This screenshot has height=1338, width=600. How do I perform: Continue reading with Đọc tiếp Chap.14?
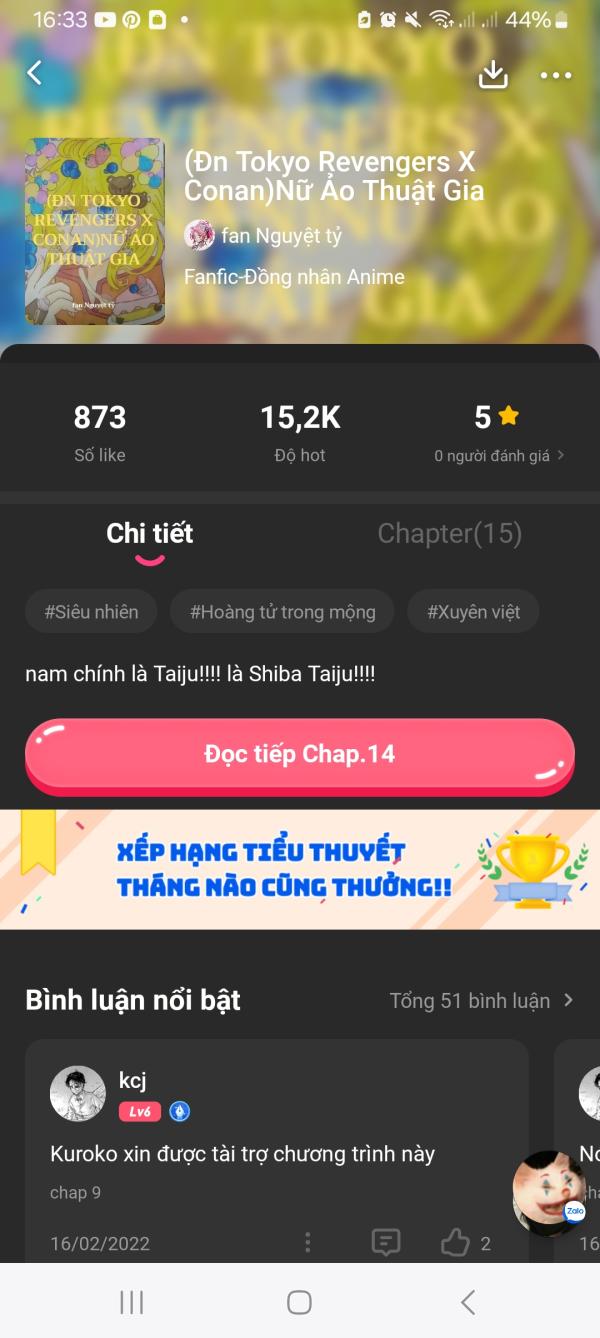(300, 754)
